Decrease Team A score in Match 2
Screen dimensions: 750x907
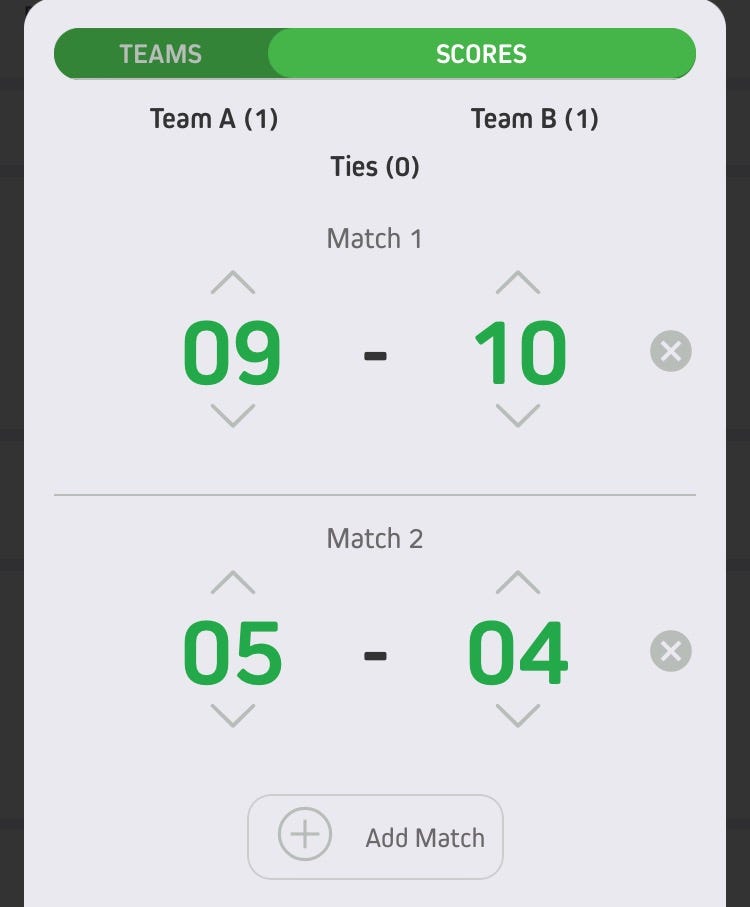(233, 715)
